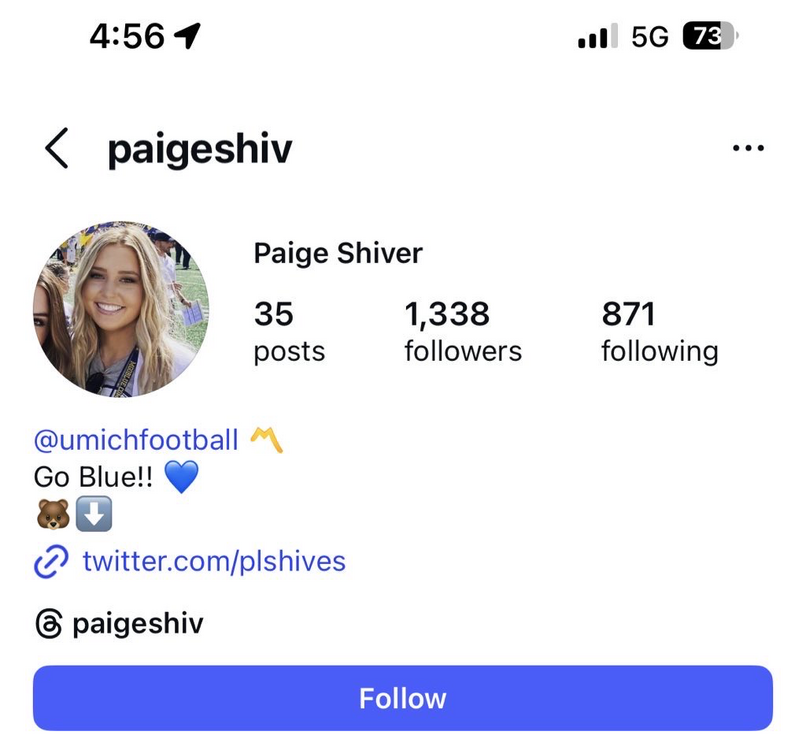Follow Paige Shiver
The image size is (806, 750).
point(402,698)
